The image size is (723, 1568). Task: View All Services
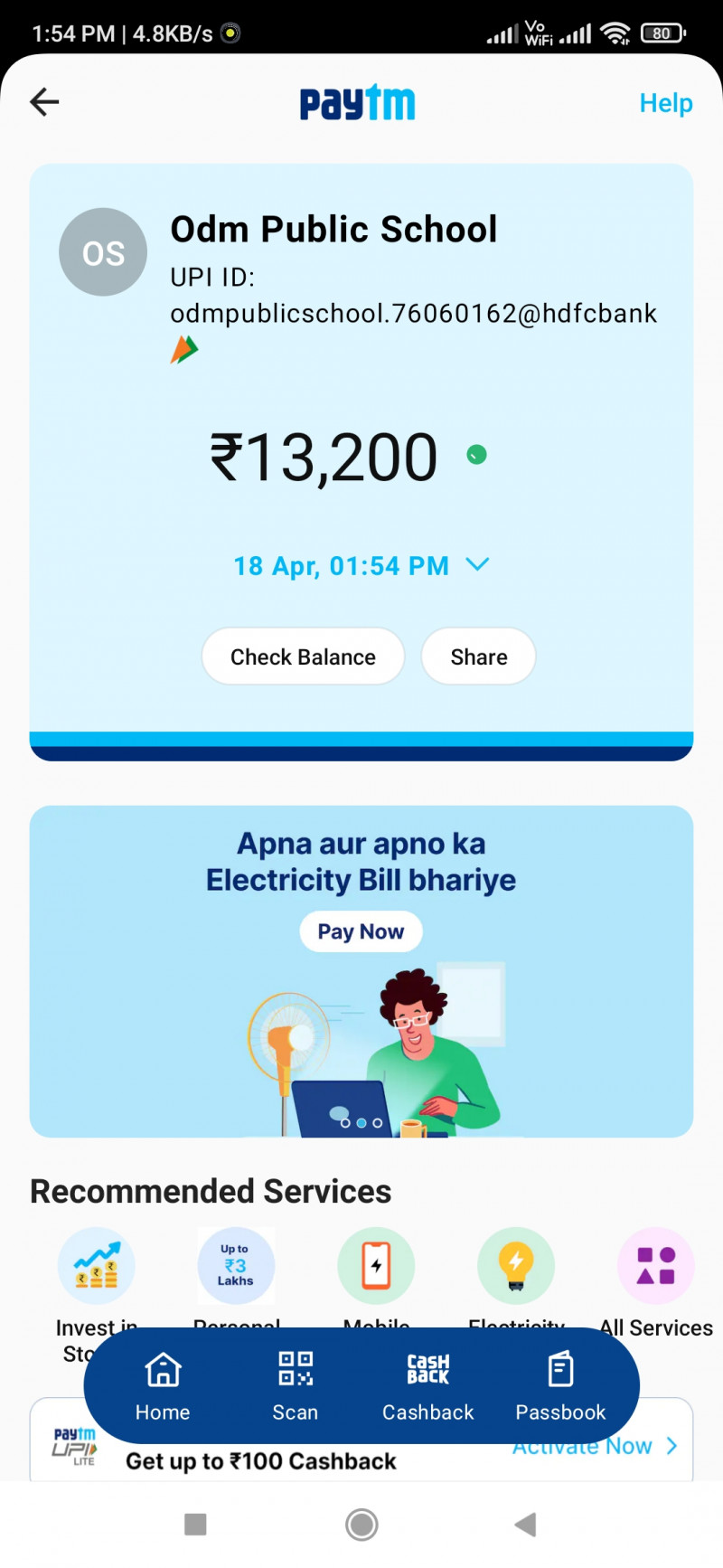[x=656, y=1266]
